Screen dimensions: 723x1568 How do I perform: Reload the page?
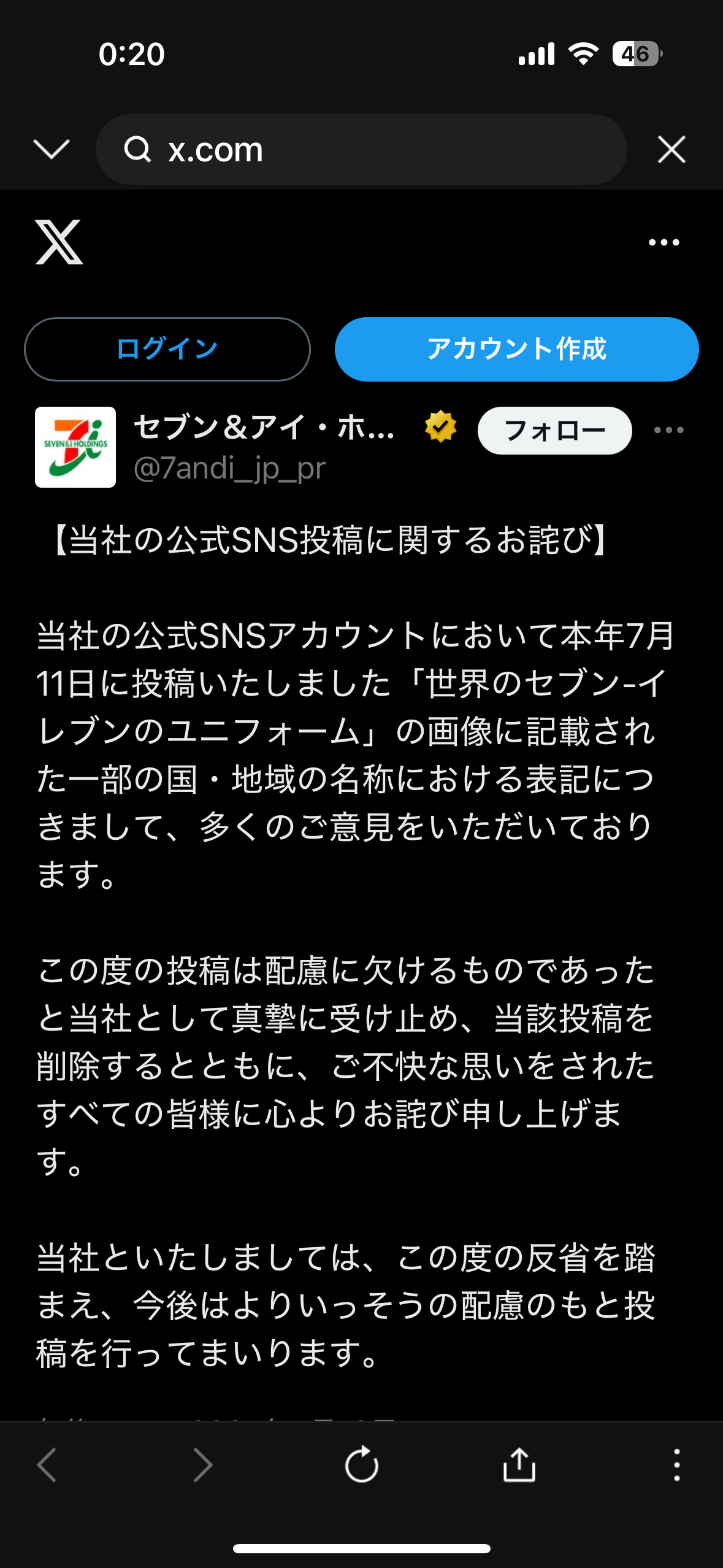(361, 1465)
